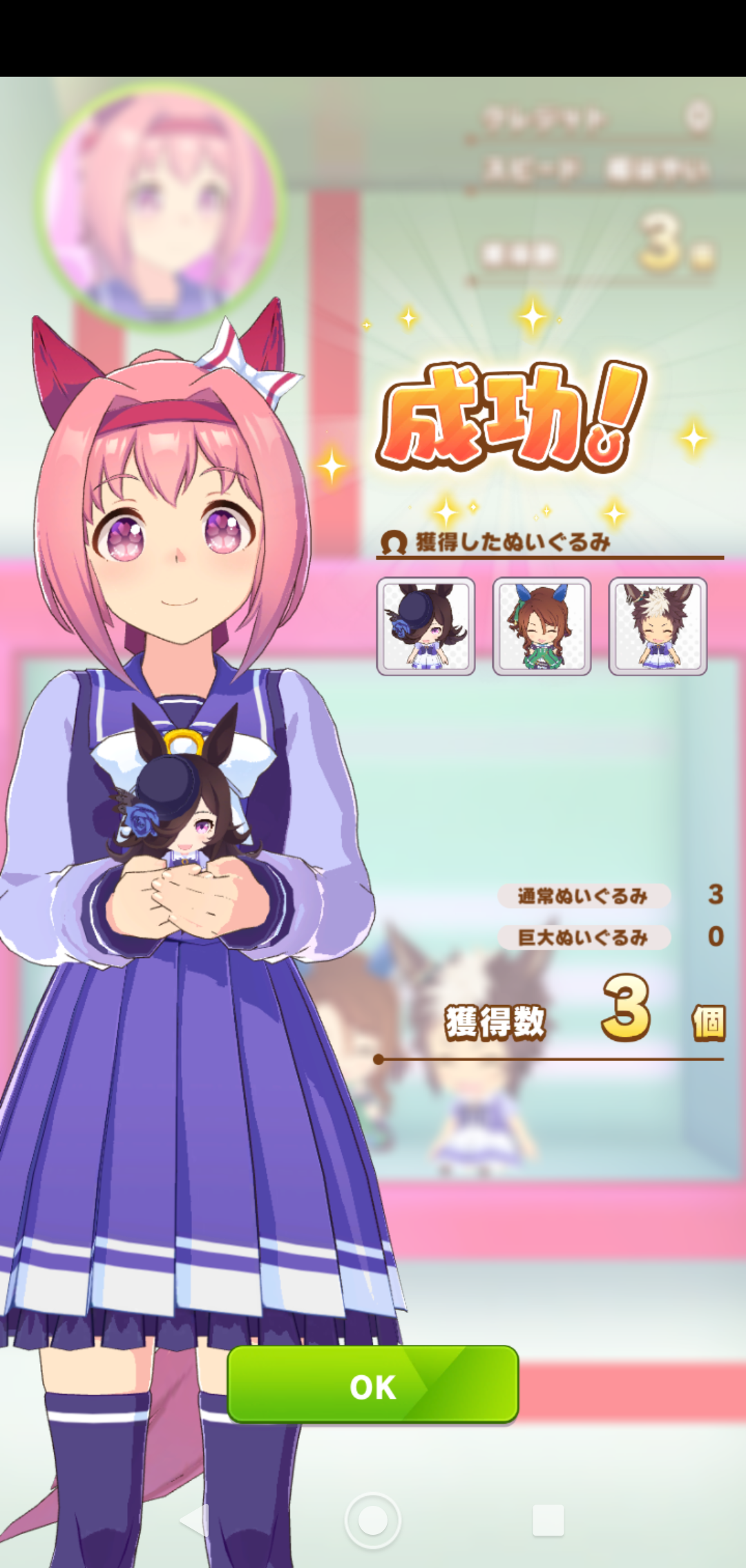The image size is (746, 1568).
Task: View the plush with the navy hat
Action: tap(425, 626)
